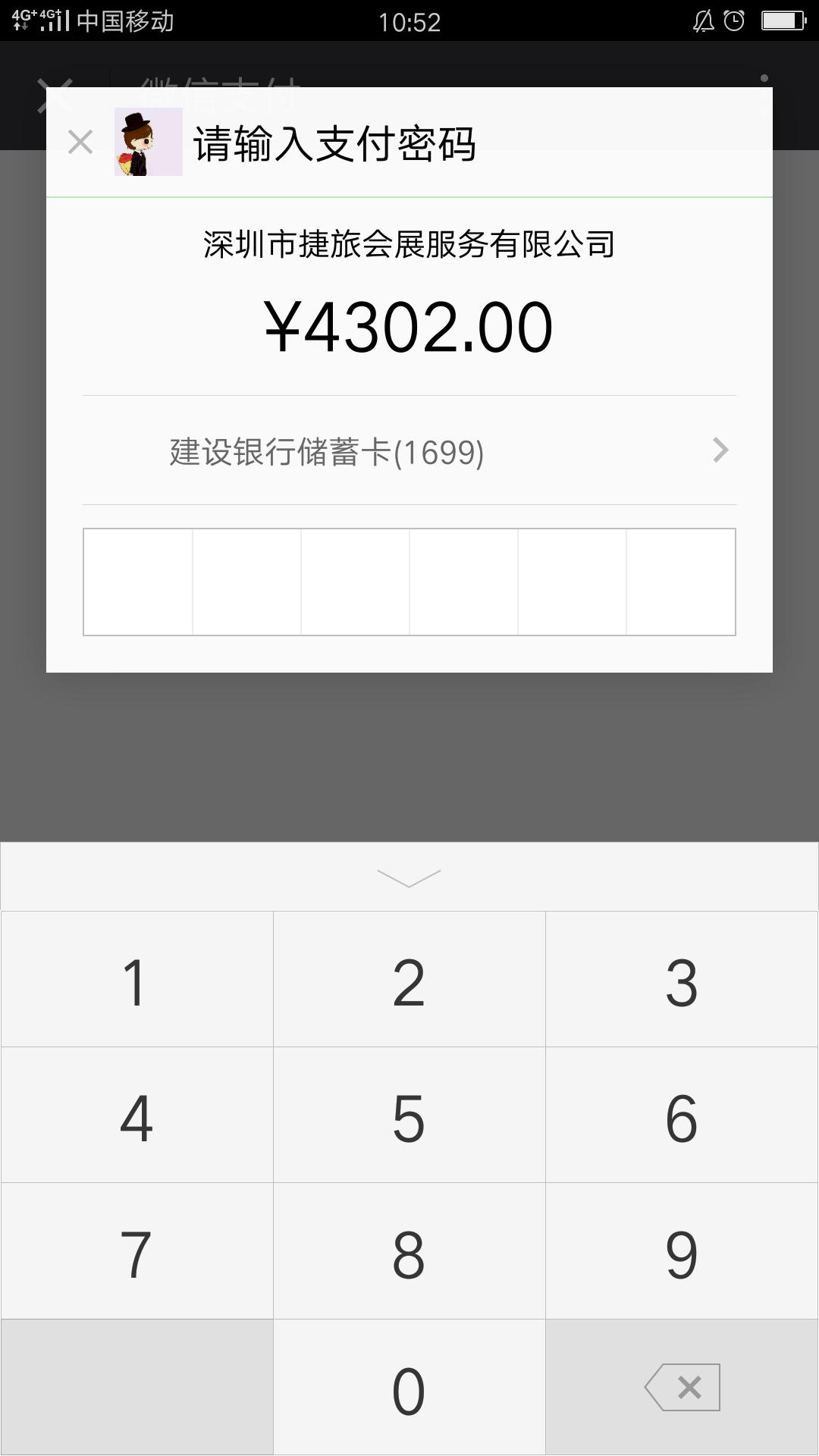Enter digit 4 on keypad
This screenshot has width=819, height=1456.
coord(136,1118)
